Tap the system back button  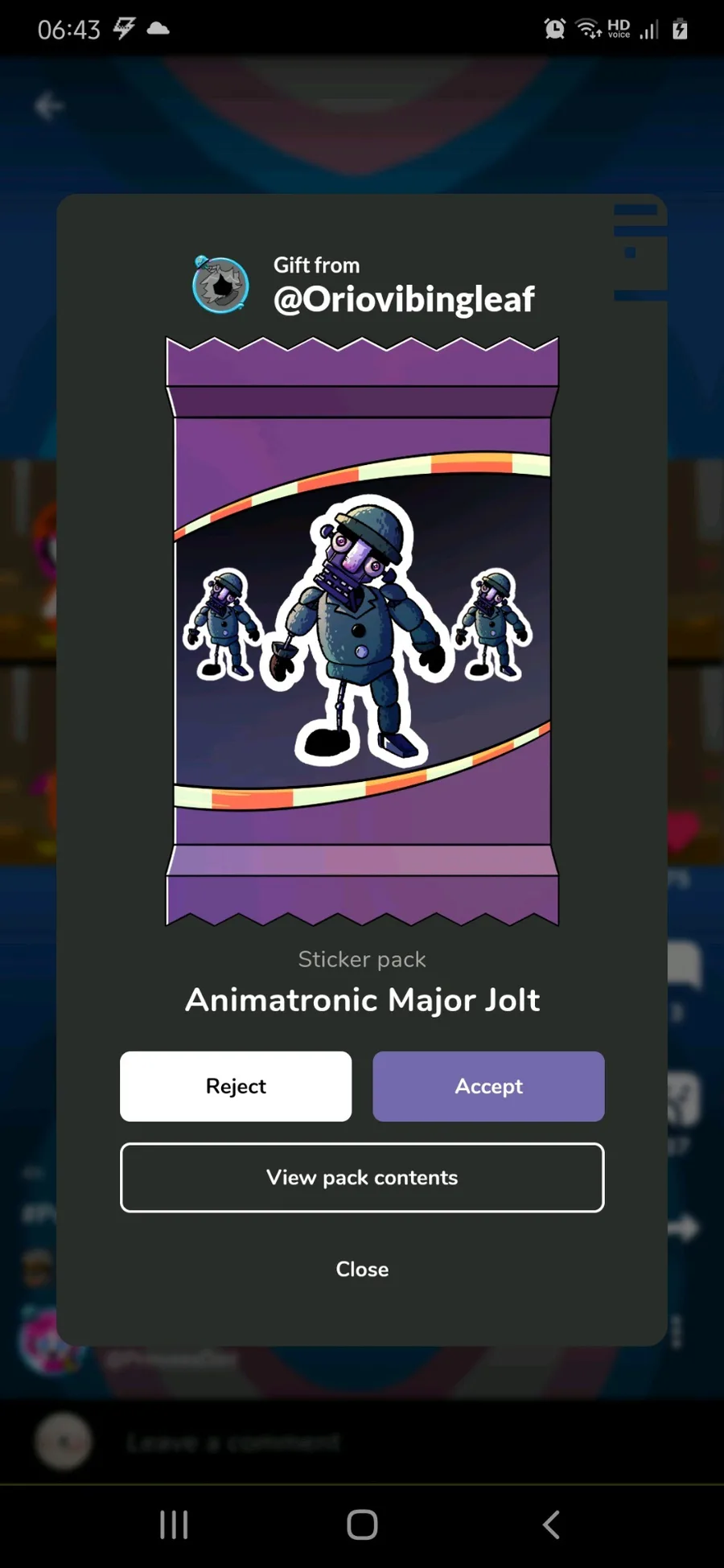coord(551,1524)
